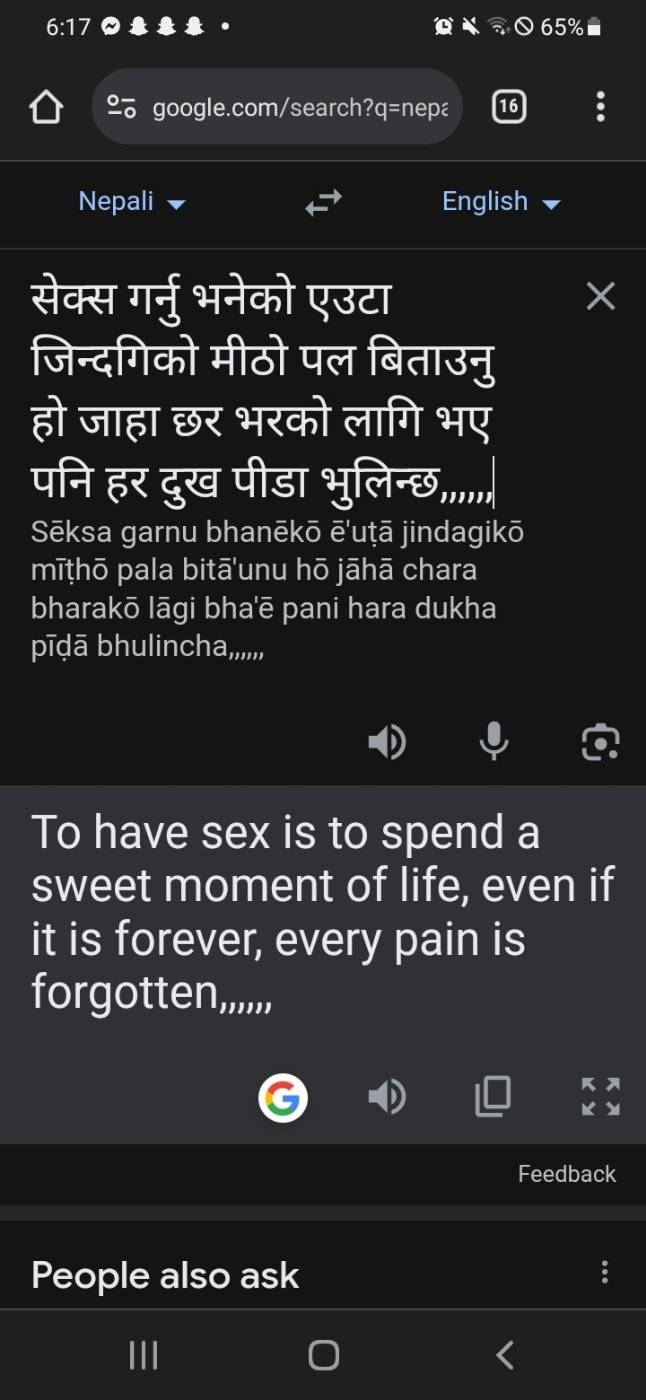The image size is (646, 1400).
Task: Send Feedback on the translation
Action: (x=566, y=1174)
